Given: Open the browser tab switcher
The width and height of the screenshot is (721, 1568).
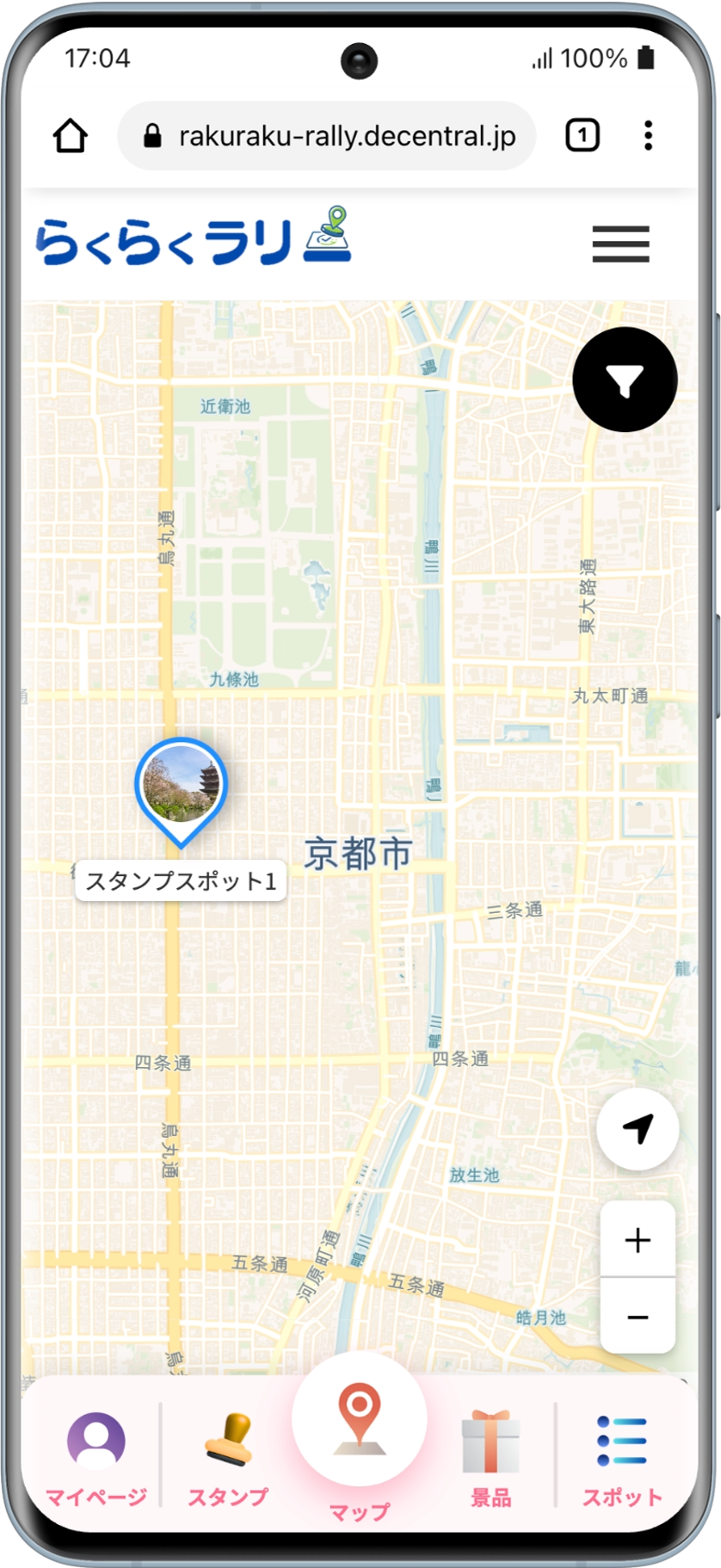Looking at the screenshot, I should pyautogui.click(x=582, y=136).
